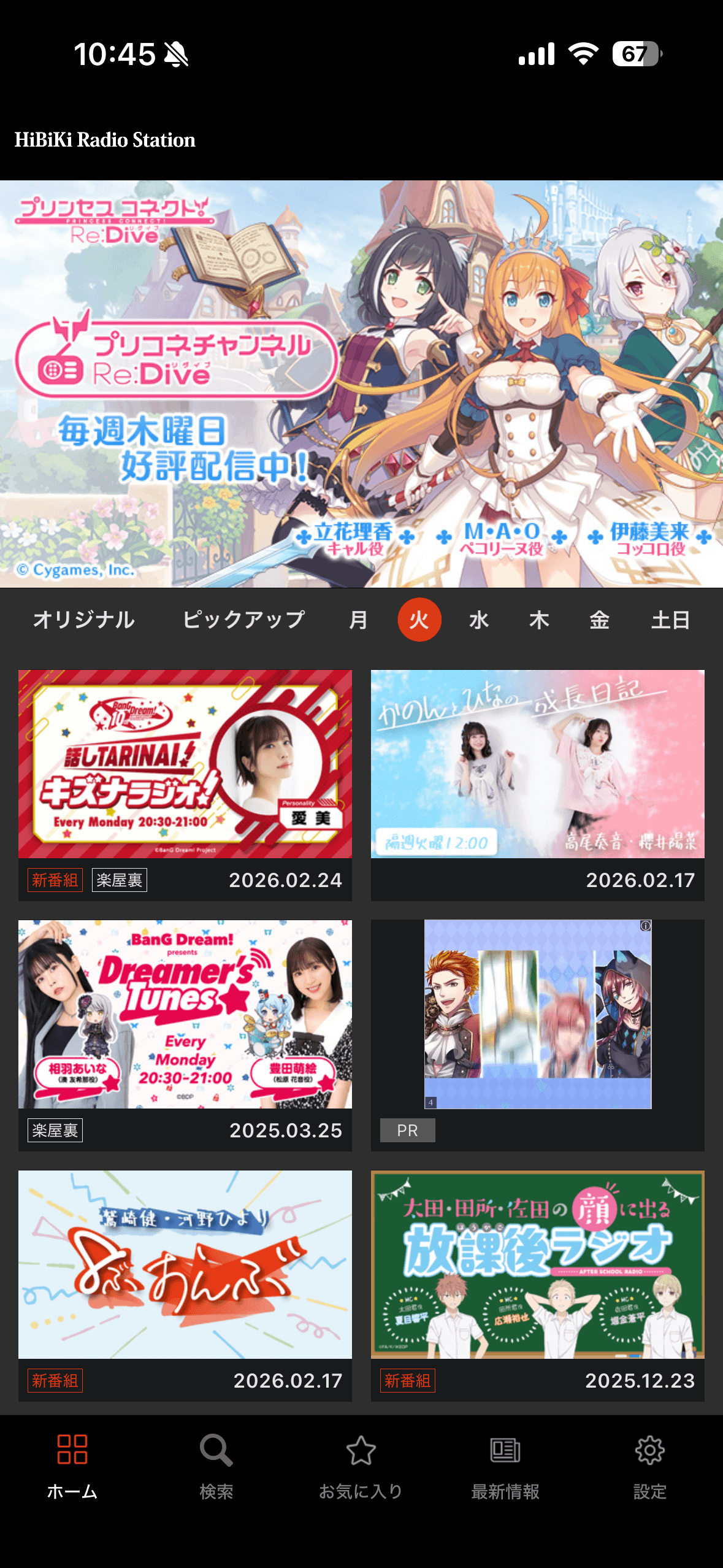Select the 土日 weekend tab

point(671,620)
